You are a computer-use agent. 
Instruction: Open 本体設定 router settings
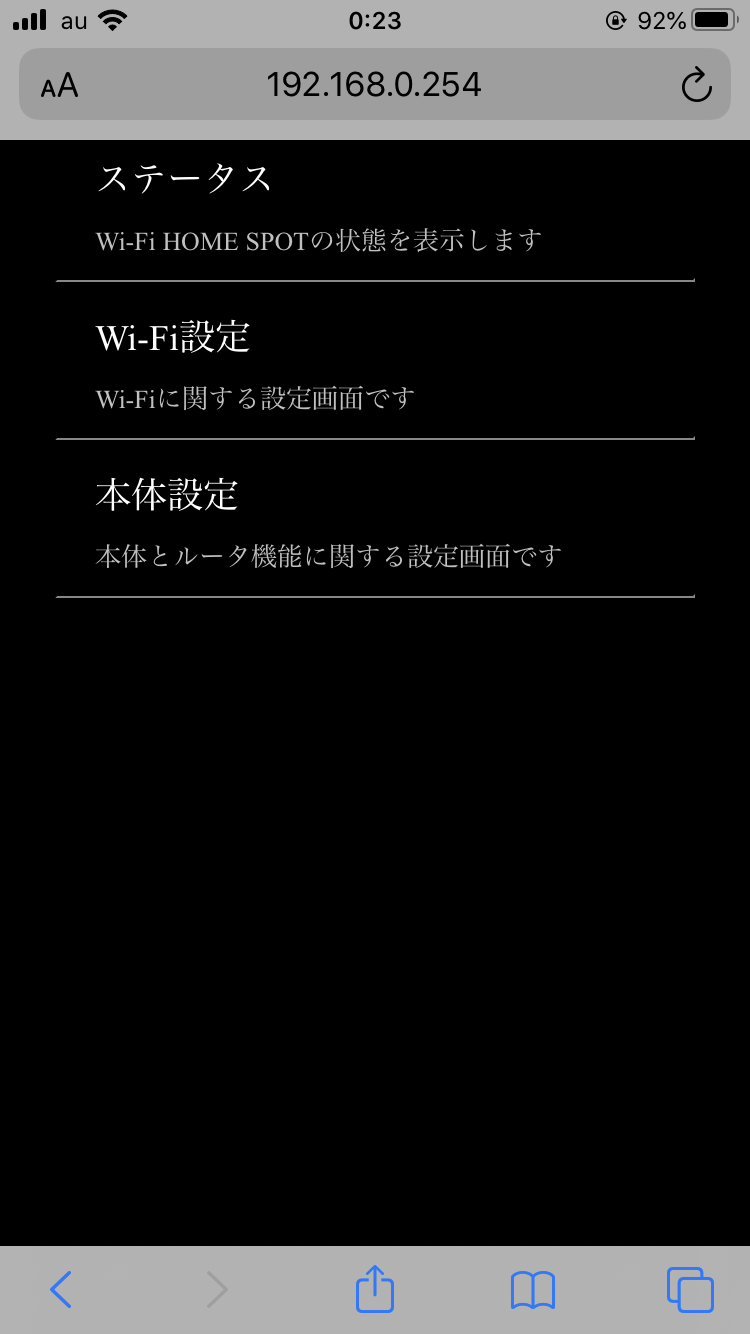tap(375, 519)
